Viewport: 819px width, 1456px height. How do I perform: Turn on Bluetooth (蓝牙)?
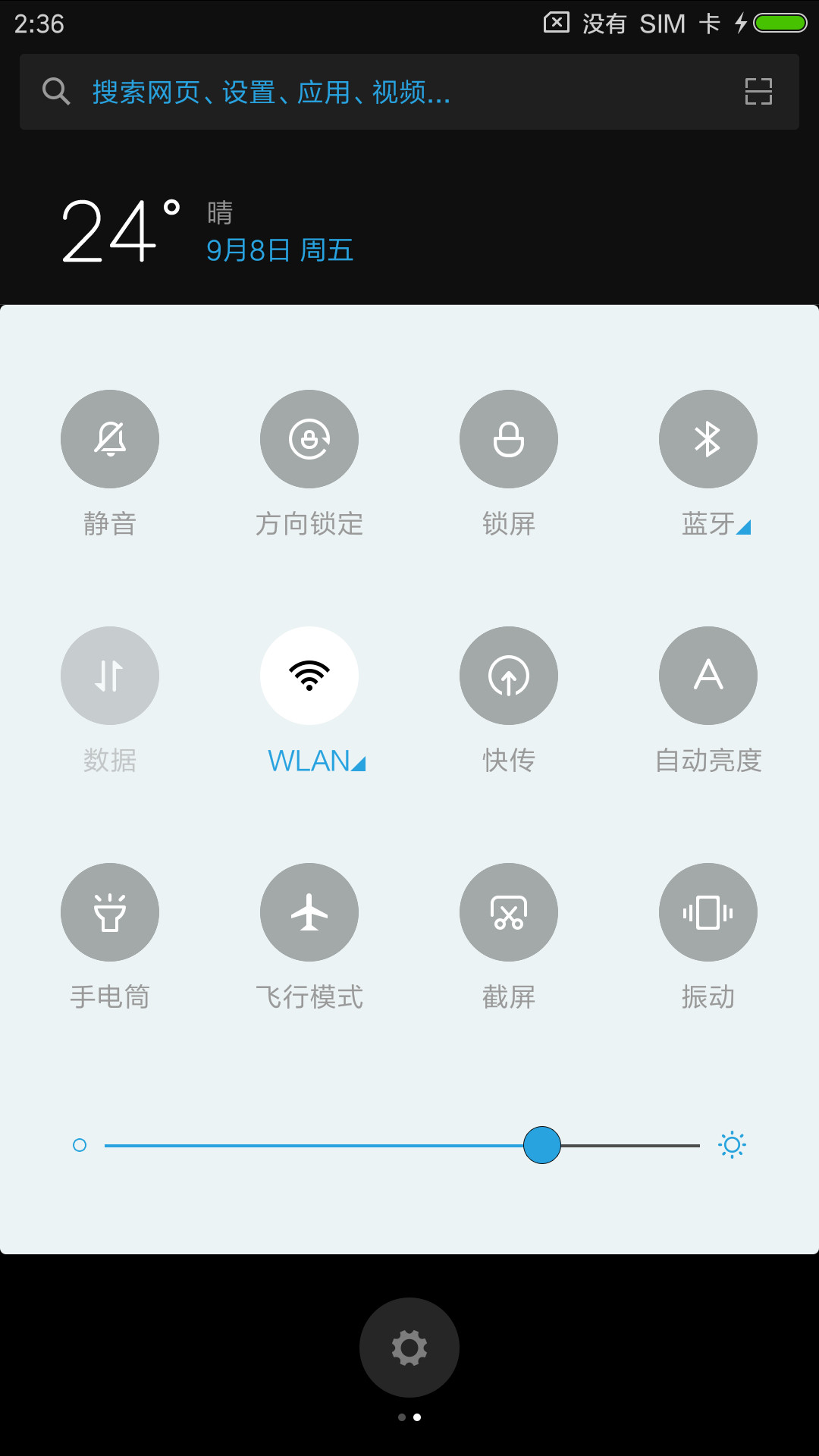(x=708, y=439)
